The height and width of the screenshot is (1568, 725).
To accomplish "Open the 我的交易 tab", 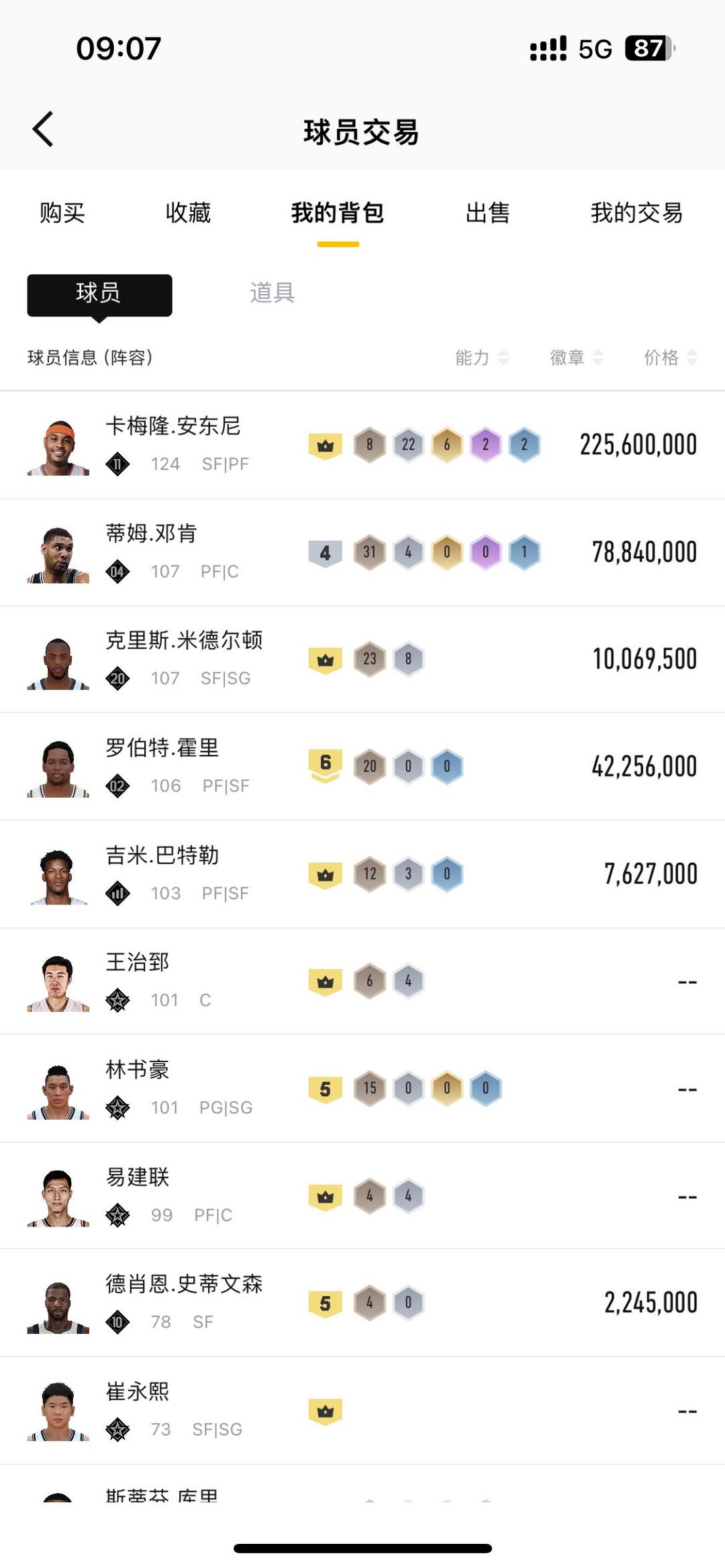I will (636, 213).
